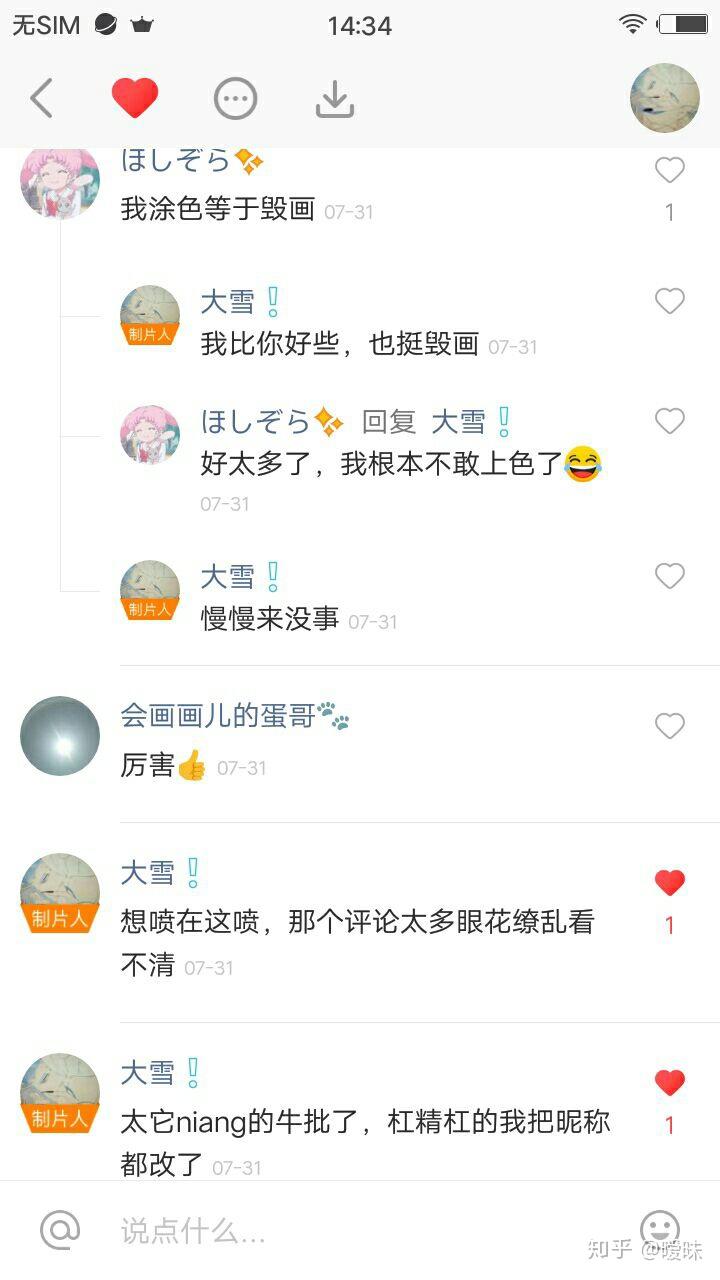The width and height of the screenshot is (720, 1280).
Task: Open 大雪's name in the "回复 大雪" line
Action: pos(459,422)
